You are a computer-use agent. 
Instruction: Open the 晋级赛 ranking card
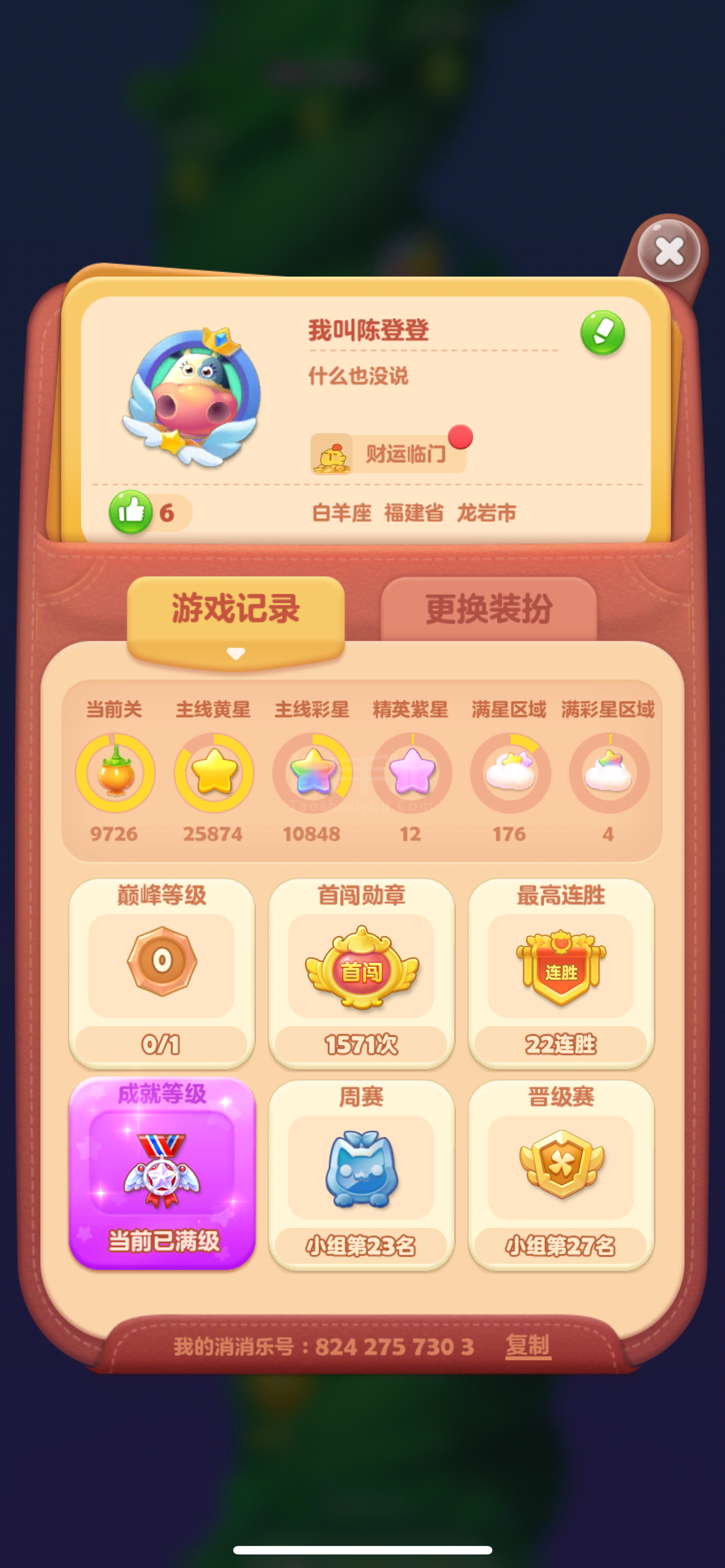coord(561,1175)
